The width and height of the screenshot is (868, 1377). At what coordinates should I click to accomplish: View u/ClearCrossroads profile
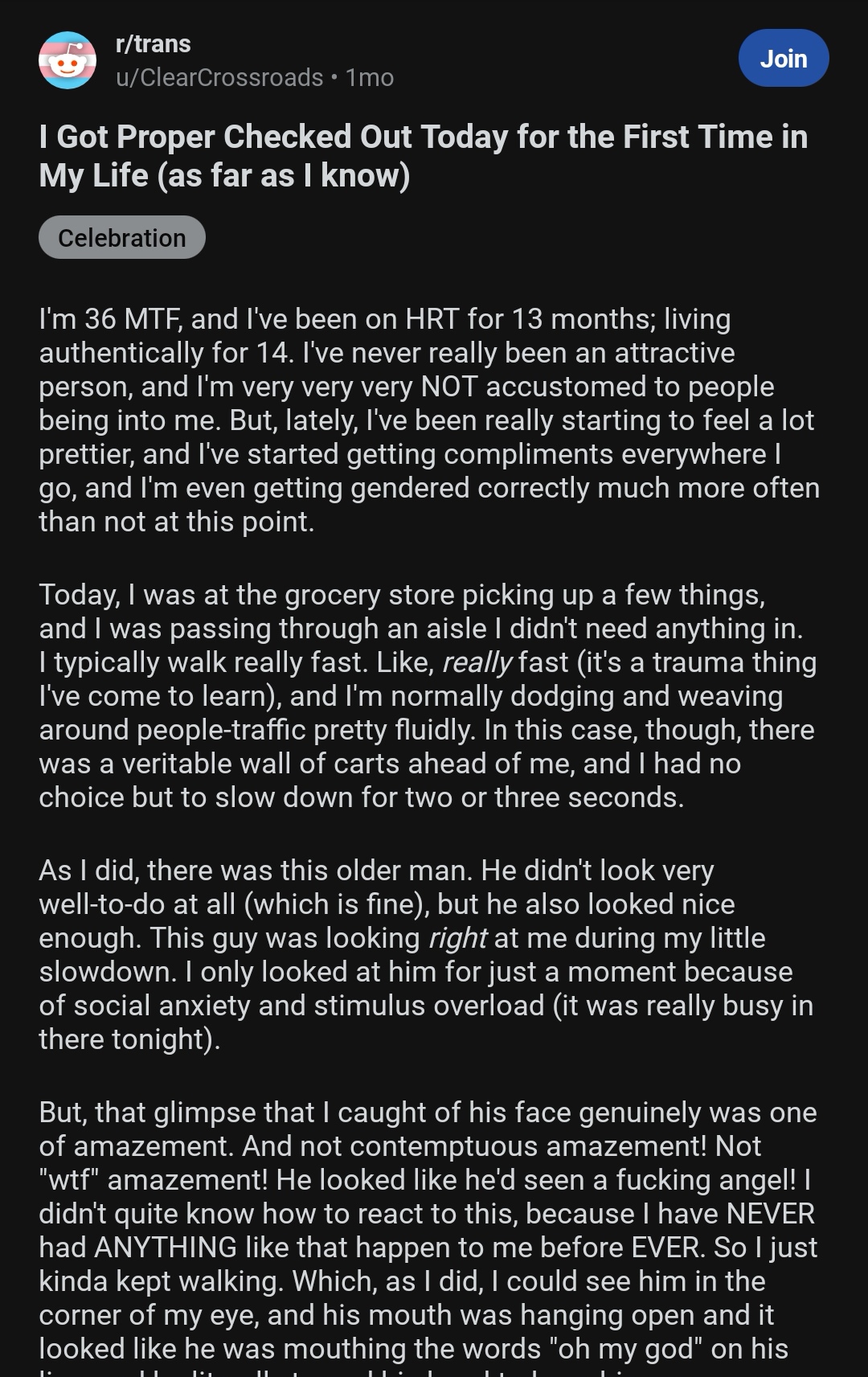pos(219,77)
